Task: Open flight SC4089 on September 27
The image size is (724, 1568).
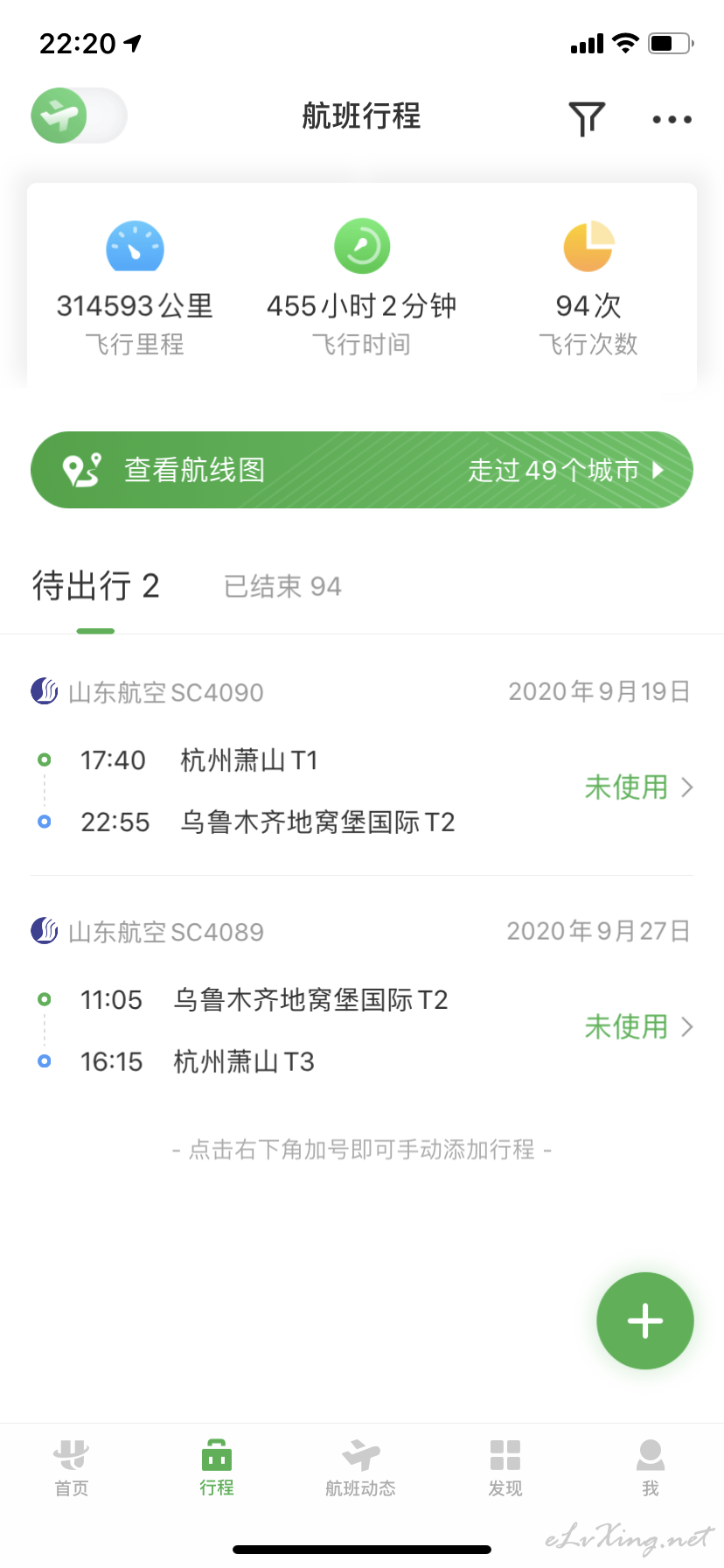Action: (362, 996)
